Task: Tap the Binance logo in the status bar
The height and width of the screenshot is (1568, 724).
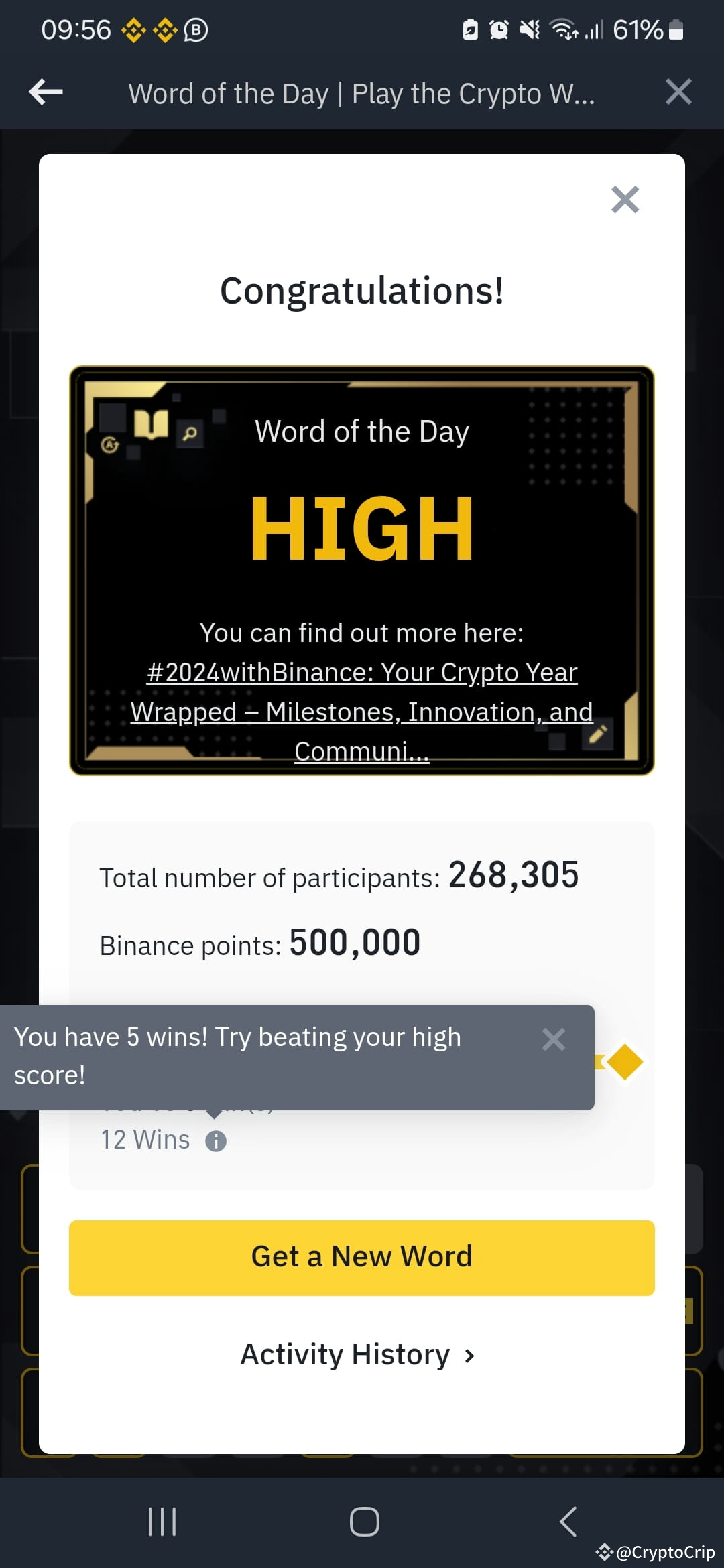Action: coord(134,29)
